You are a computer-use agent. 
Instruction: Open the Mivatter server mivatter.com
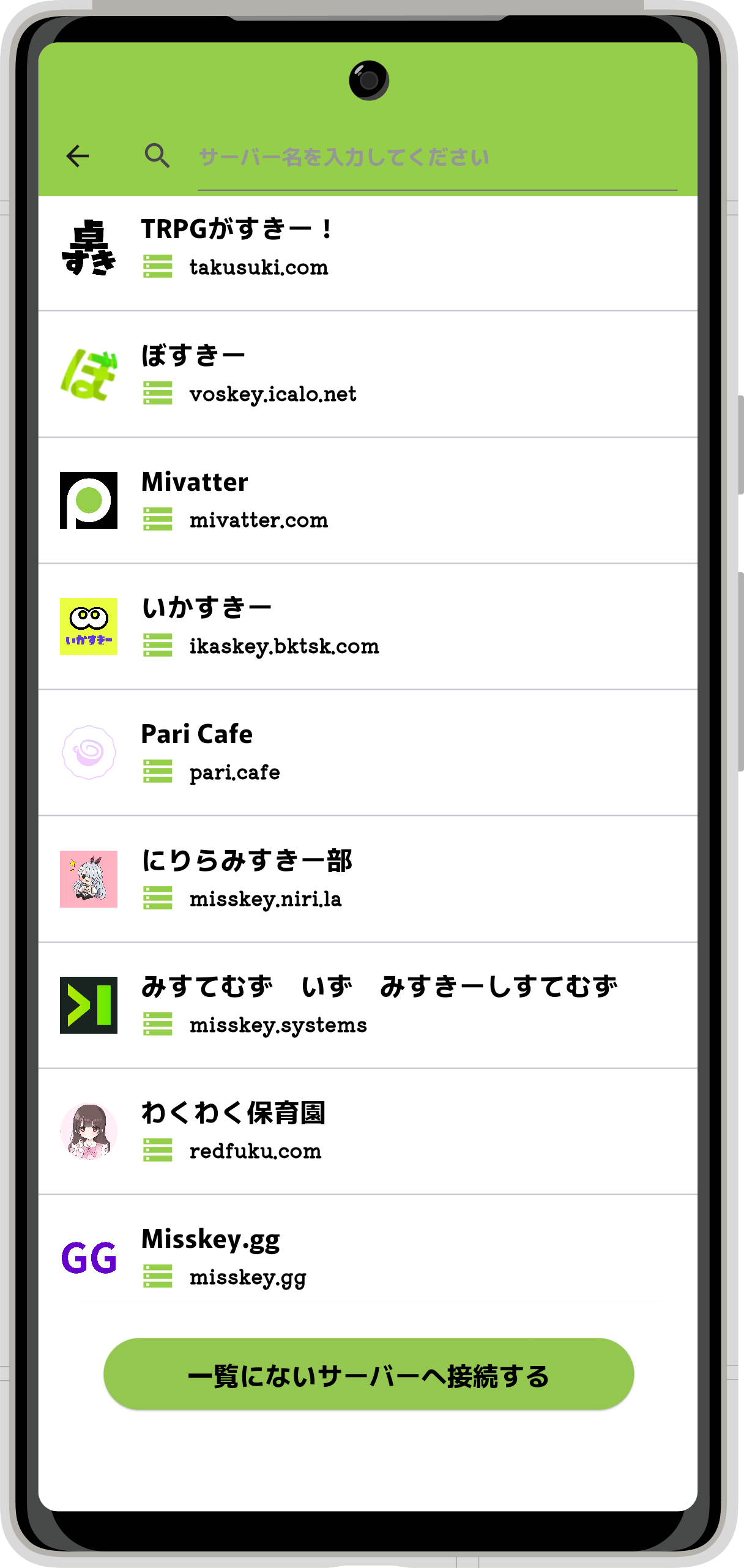pyautogui.click(x=367, y=501)
